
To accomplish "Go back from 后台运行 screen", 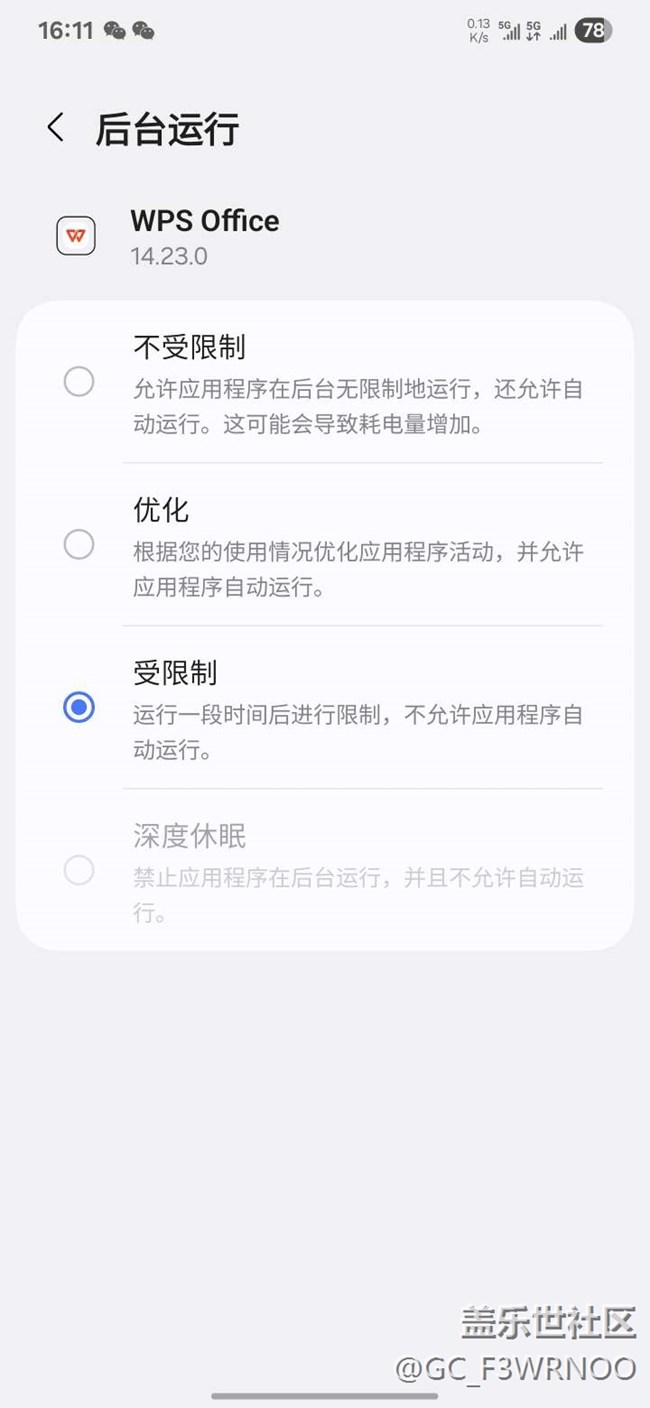I will point(56,128).
